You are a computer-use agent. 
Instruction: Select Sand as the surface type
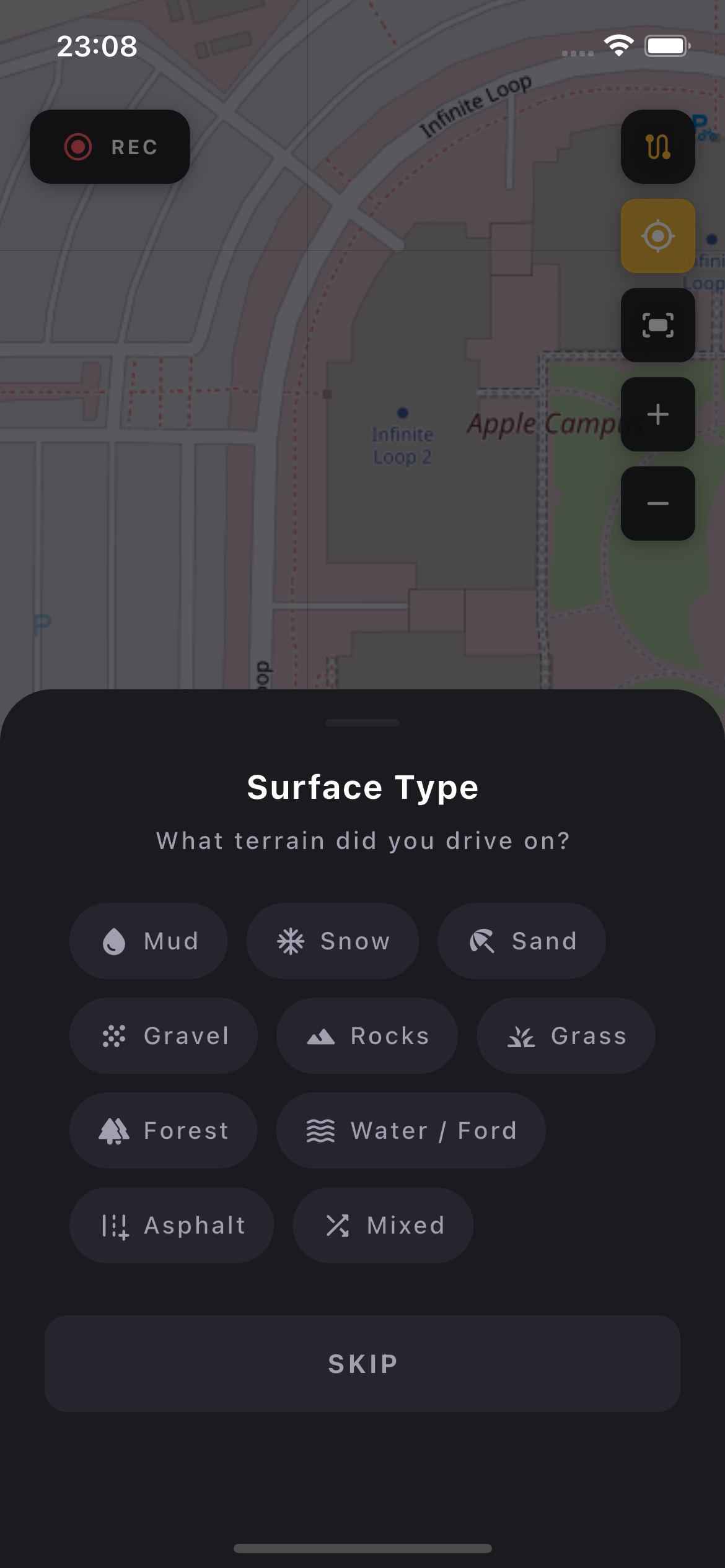[x=521, y=940]
